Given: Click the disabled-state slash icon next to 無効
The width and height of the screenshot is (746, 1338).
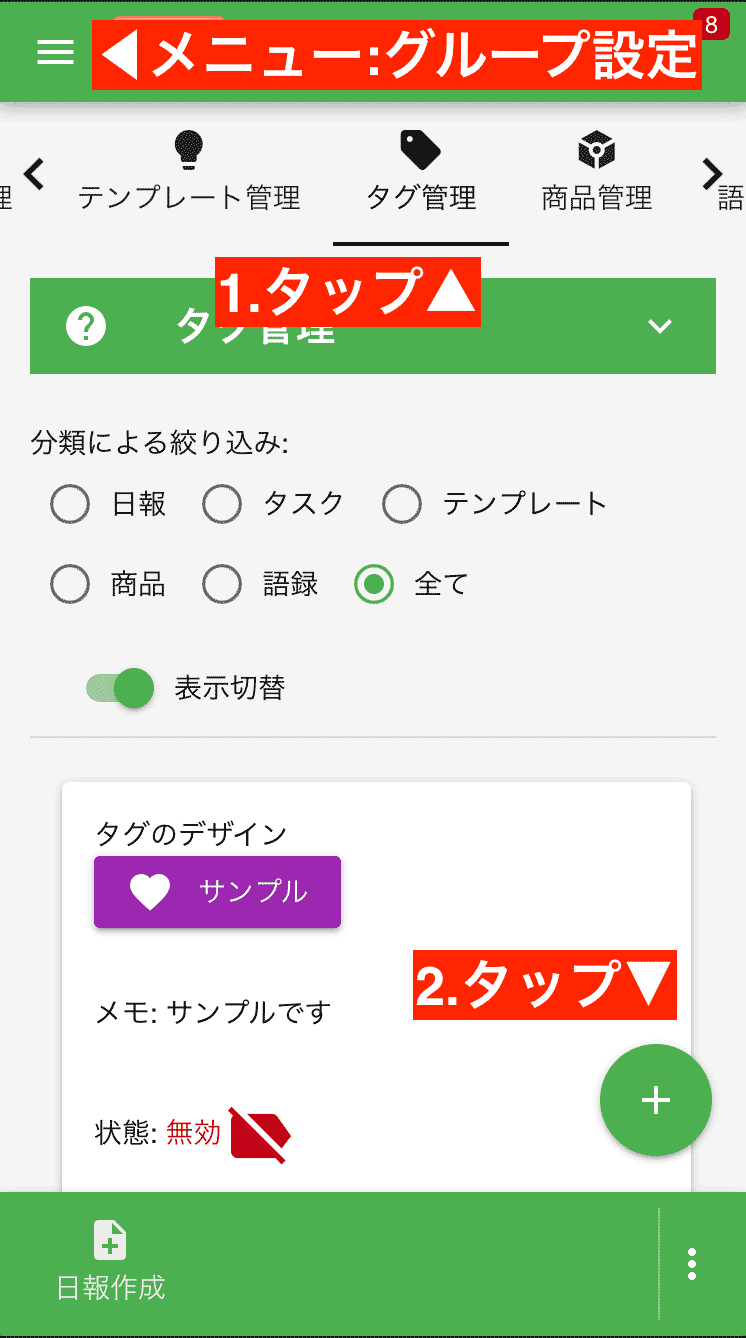Looking at the screenshot, I should 258,1135.
